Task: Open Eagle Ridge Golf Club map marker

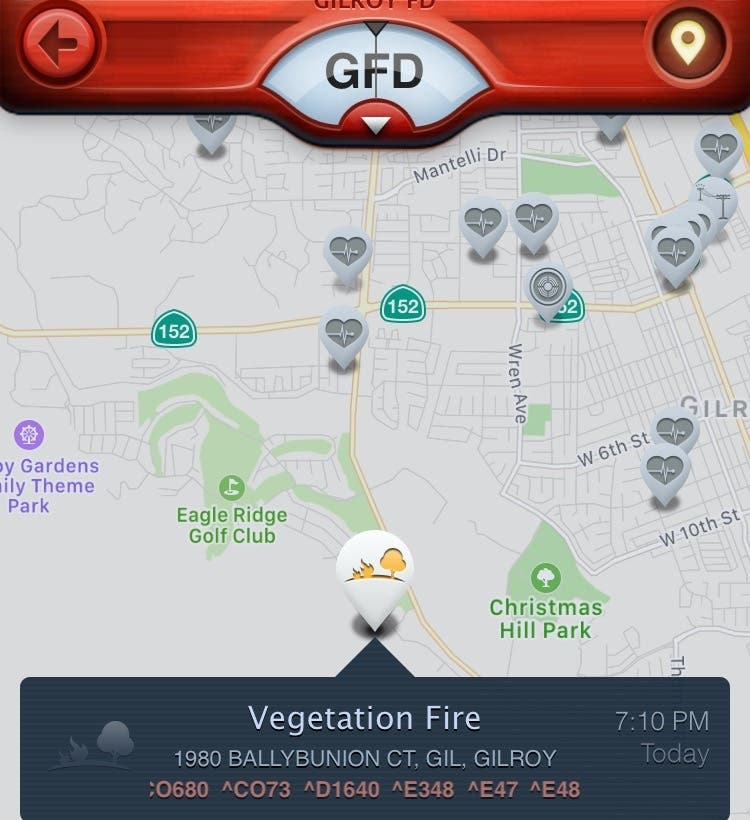Action: [231, 488]
